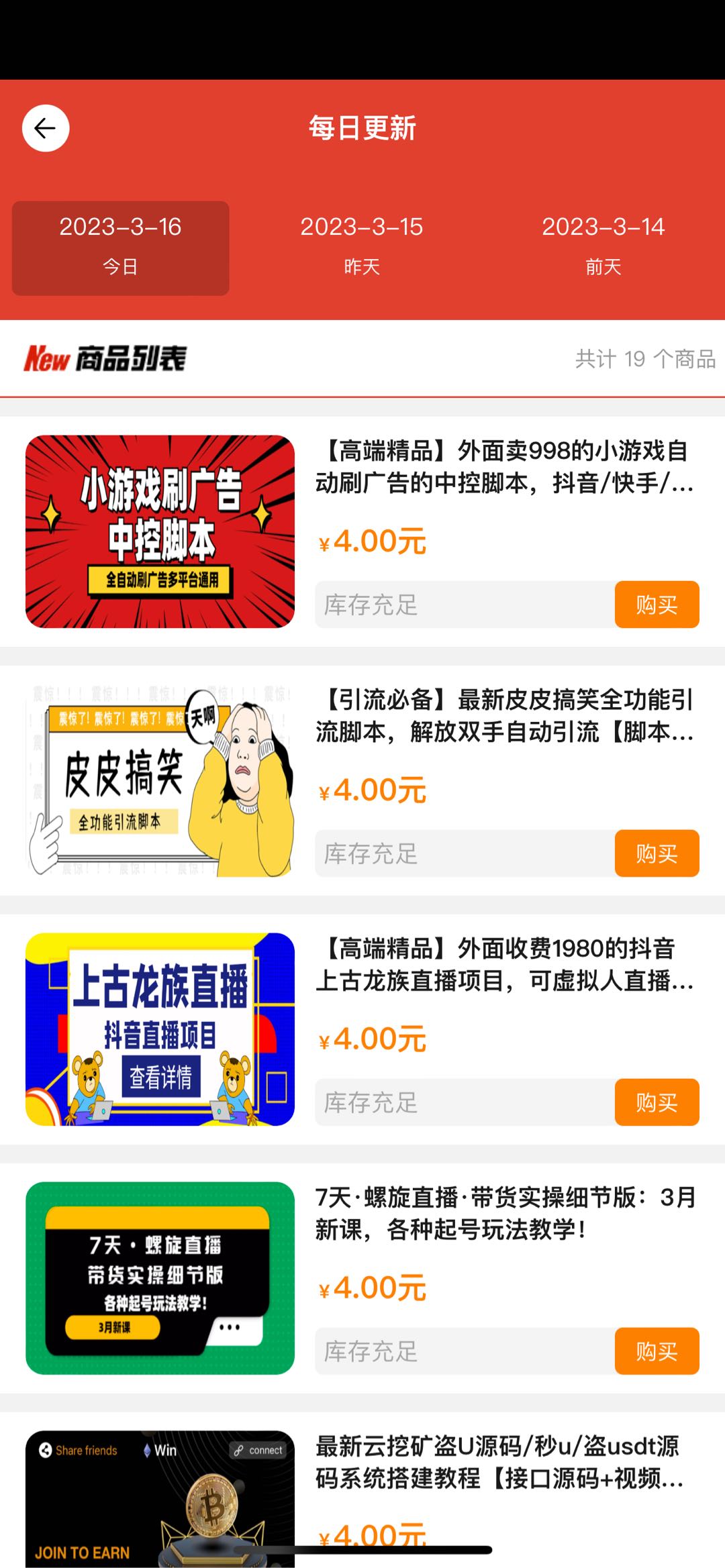Go back using the arrow button

point(46,128)
